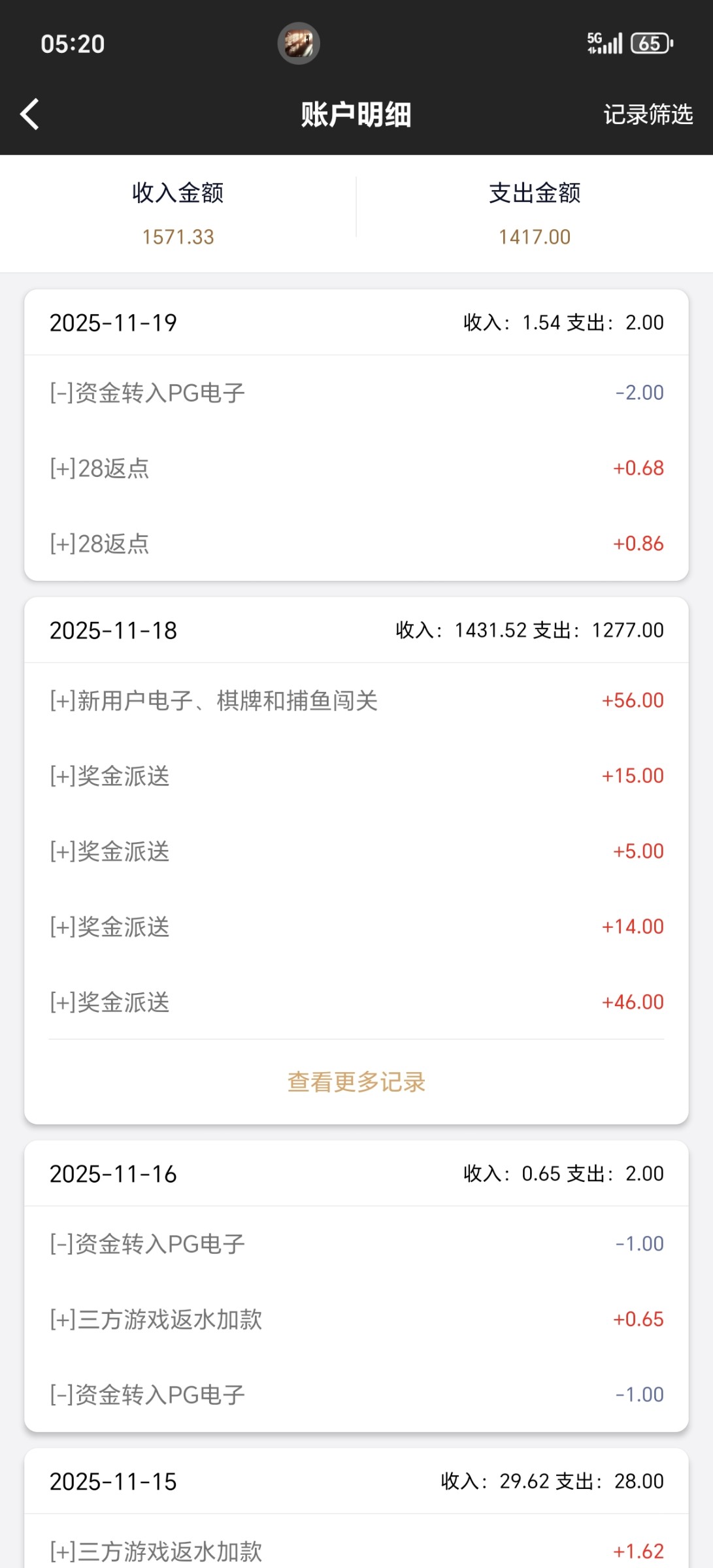Open the 三方游戏返水加款 +0.65 entry
This screenshot has width=713, height=1568.
[x=356, y=1319]
